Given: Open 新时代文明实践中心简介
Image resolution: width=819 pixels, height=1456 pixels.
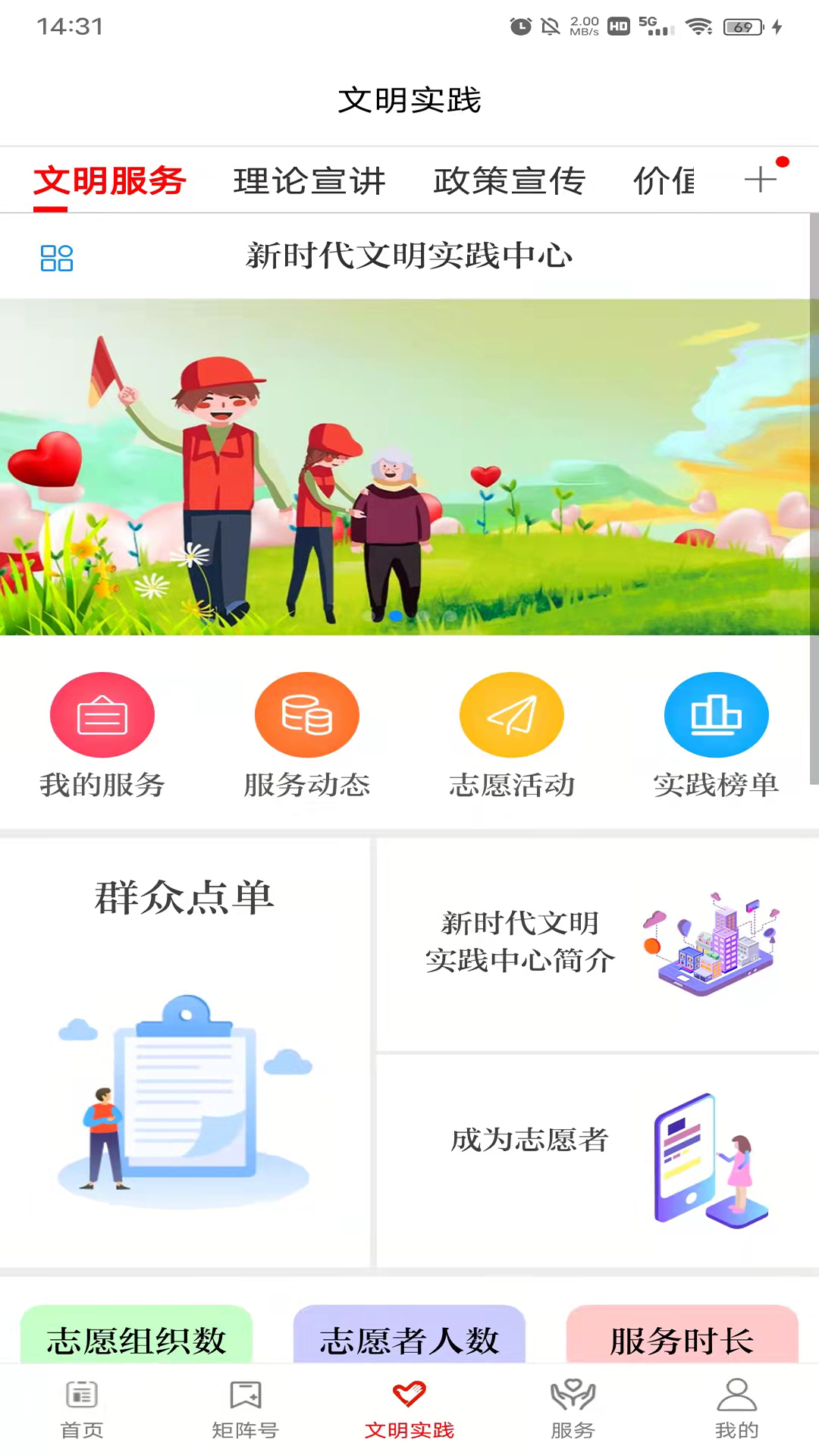Looking at the screenshot, I should click(598, 944).
